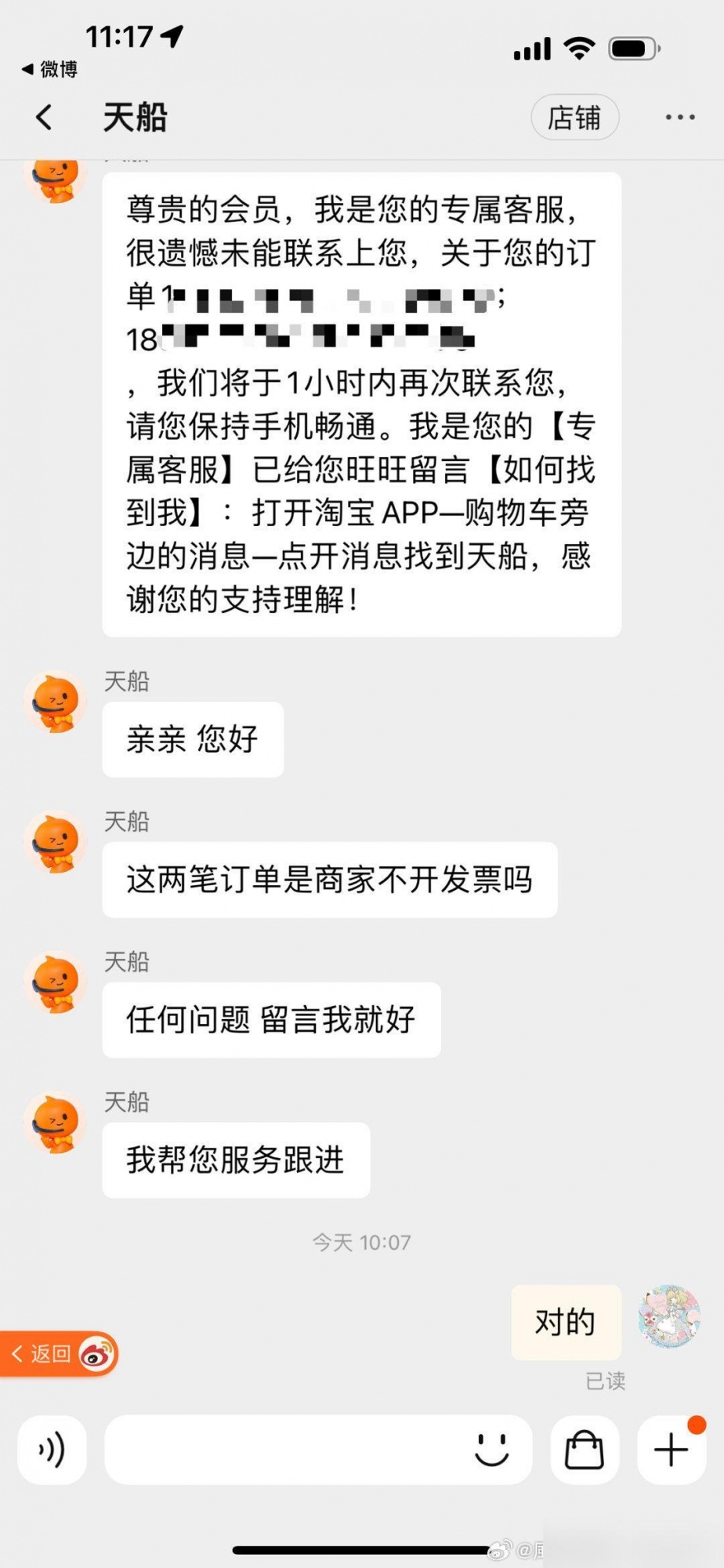Open the plus attachments menu
This screenshot has height=1568, width=724.
(x=672, y=1450)
